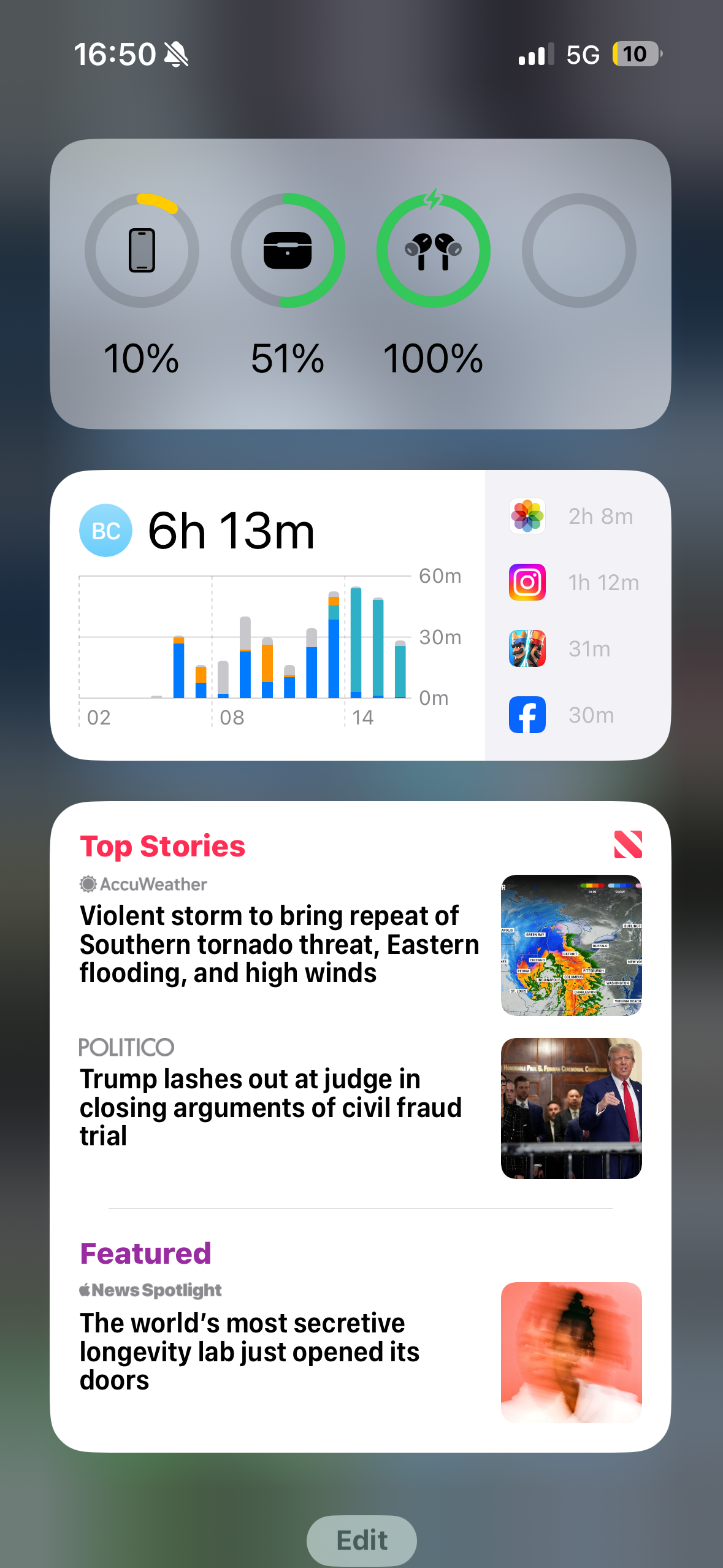Screen dimensions: 723x1568
Task: Tap the Edit button
Action: point(362,1540)
